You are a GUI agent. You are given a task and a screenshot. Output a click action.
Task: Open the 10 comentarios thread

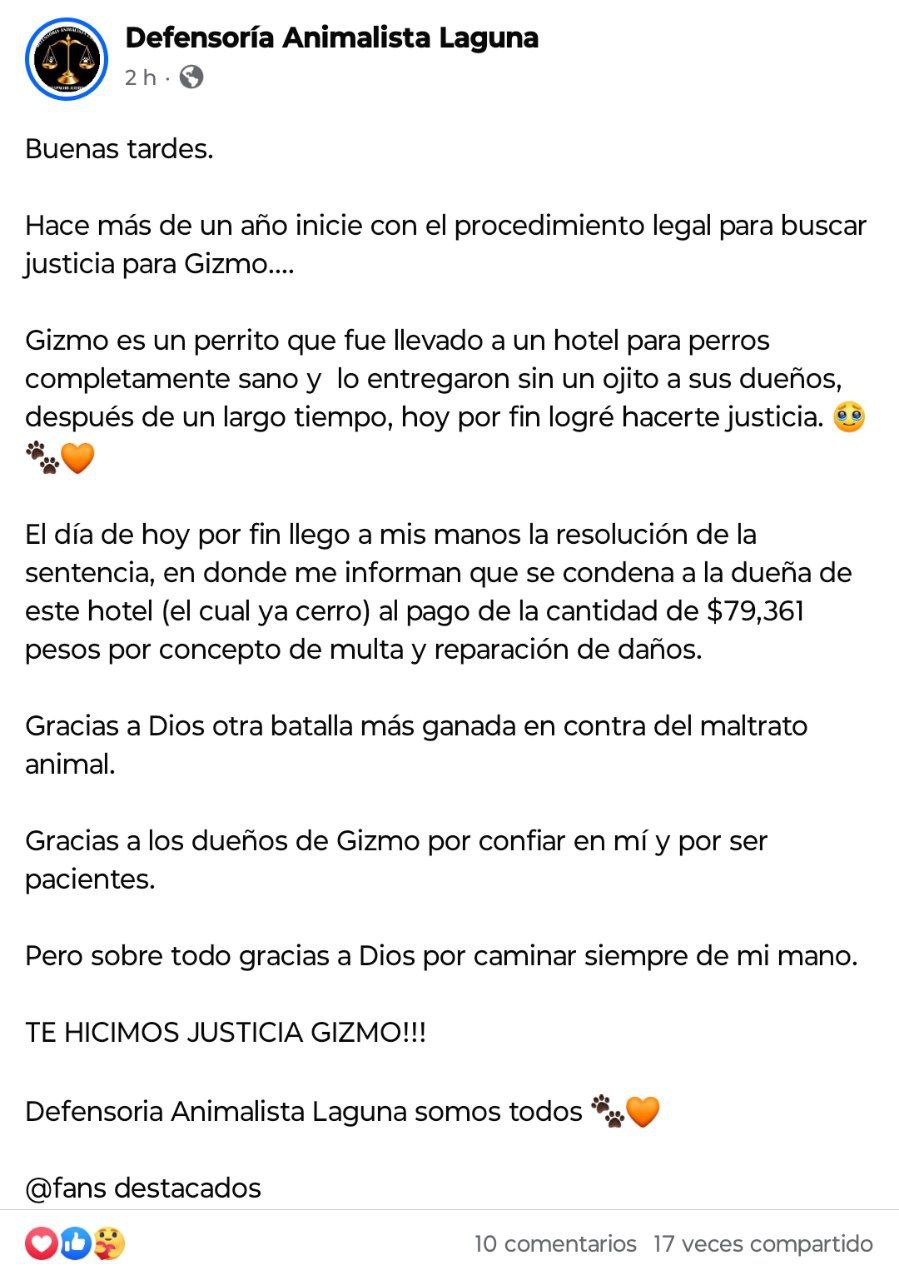[x=555, y=1244]
